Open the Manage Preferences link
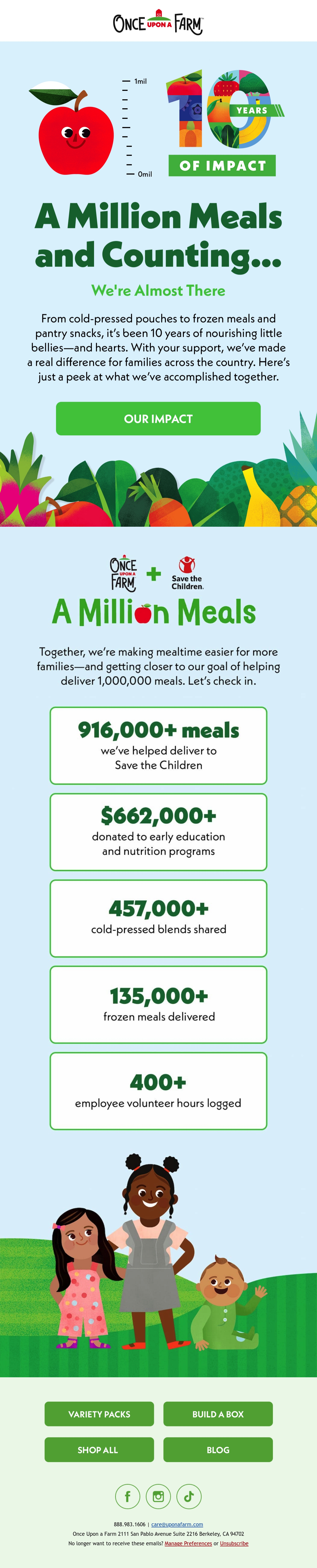317x1568 pixels. point(188,1543)
